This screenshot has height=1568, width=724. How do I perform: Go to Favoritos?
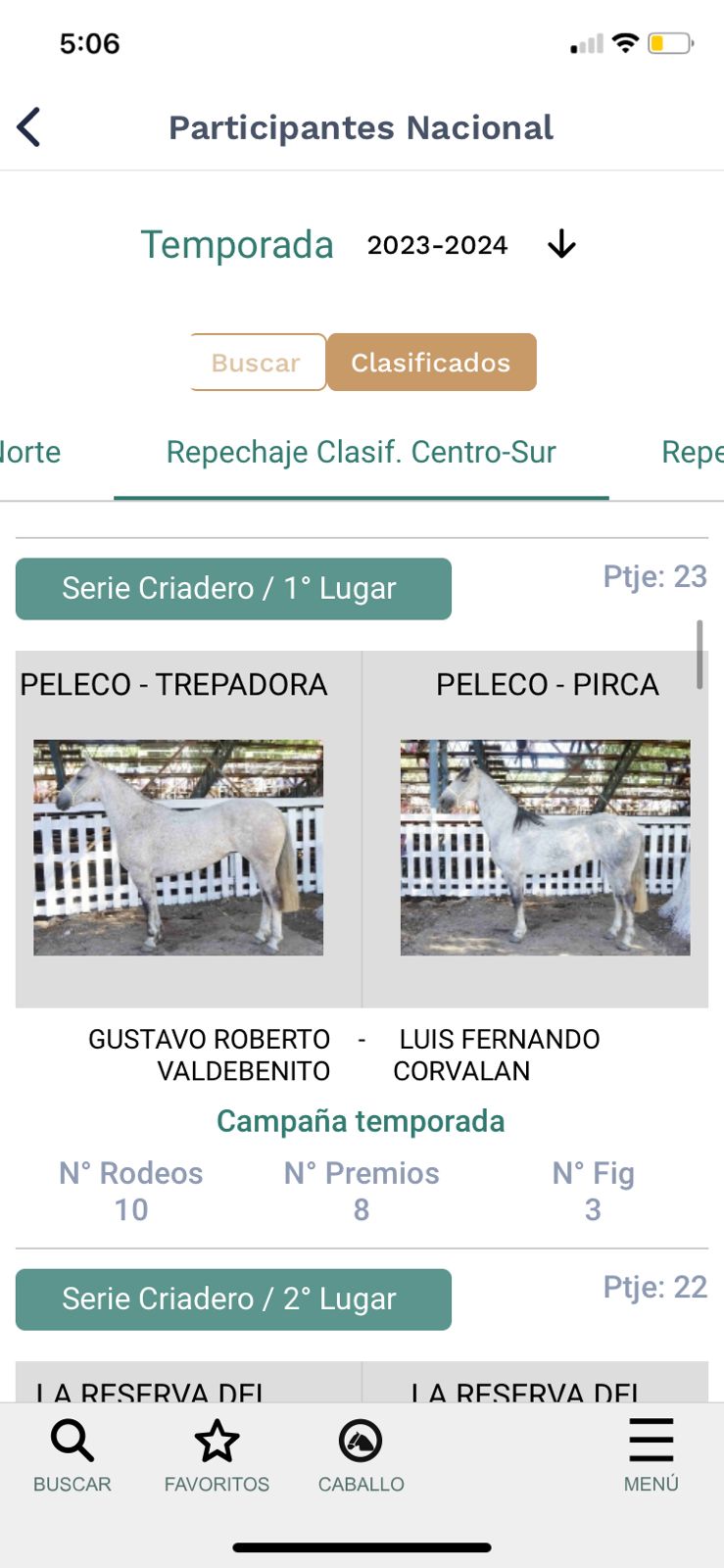pyautogui.click(x=217, y=1456)
